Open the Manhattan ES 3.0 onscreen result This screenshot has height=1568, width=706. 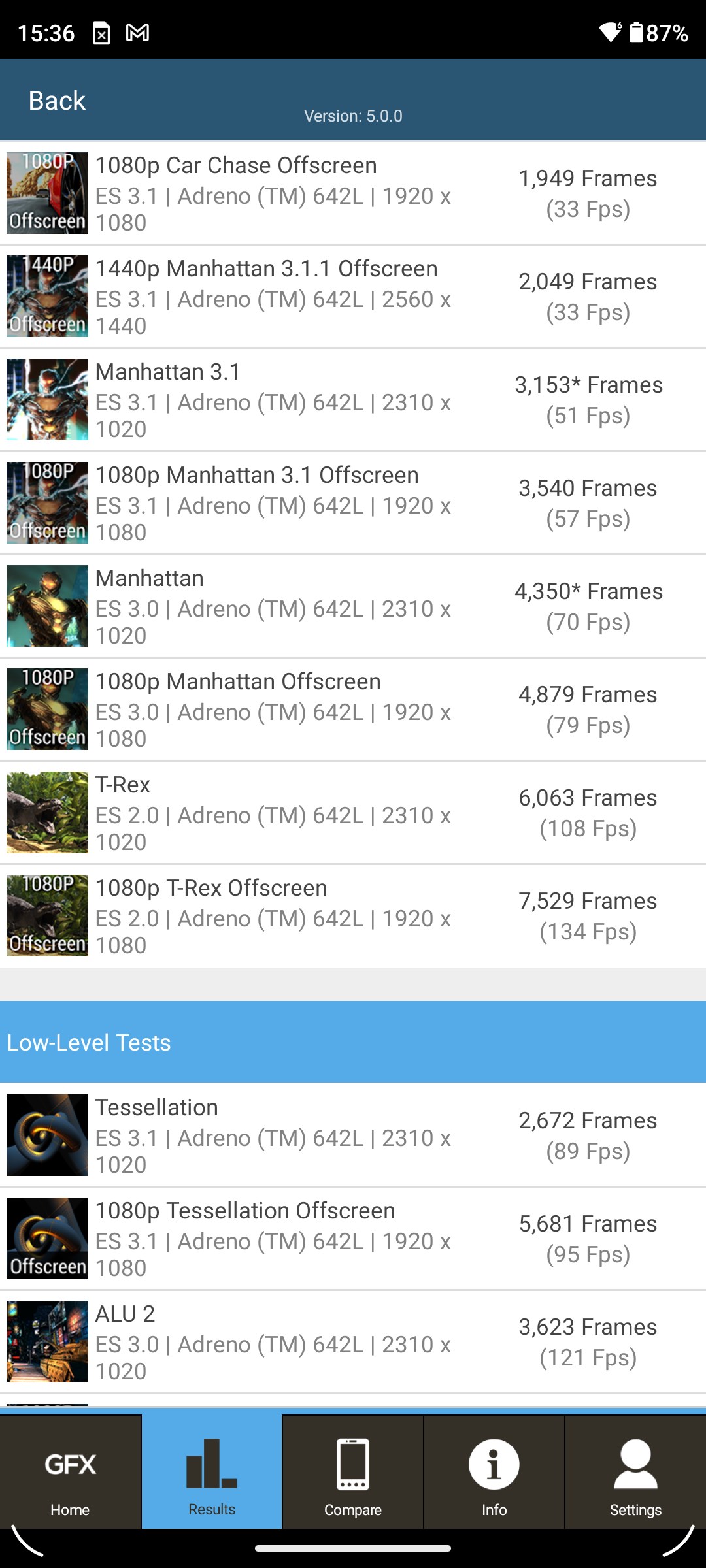click(x=353, y=606)
